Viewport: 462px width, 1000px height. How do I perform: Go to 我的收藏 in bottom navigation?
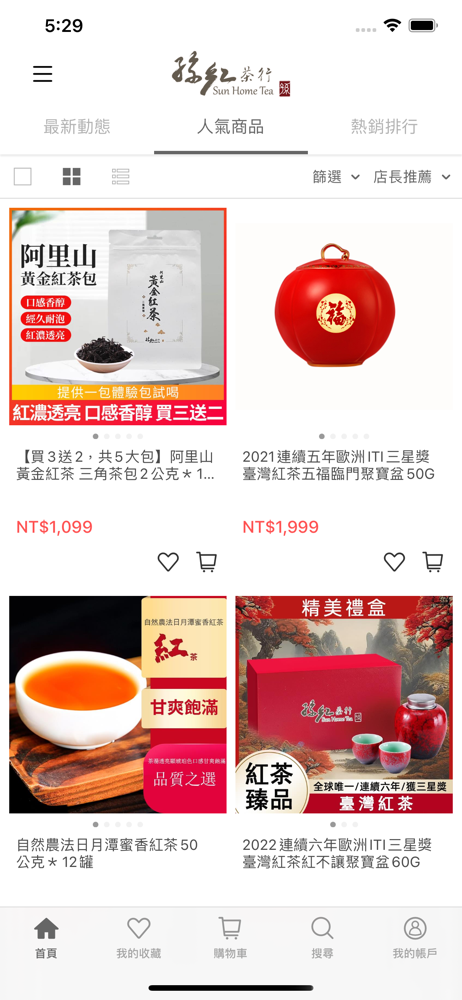[x=138, y=938]
